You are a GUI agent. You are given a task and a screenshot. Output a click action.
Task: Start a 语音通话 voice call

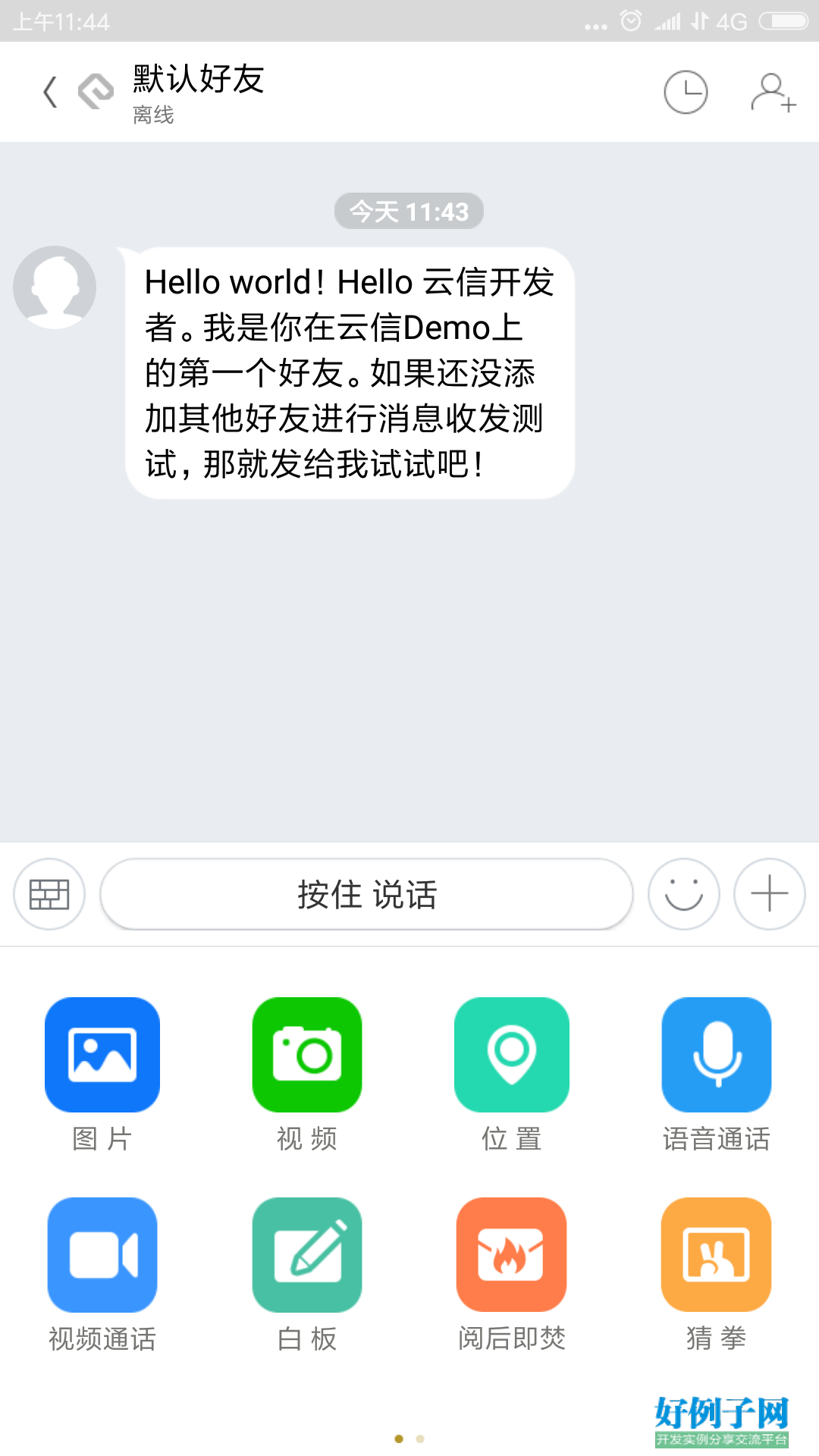pyautogui.click(x=717, y=1056)
